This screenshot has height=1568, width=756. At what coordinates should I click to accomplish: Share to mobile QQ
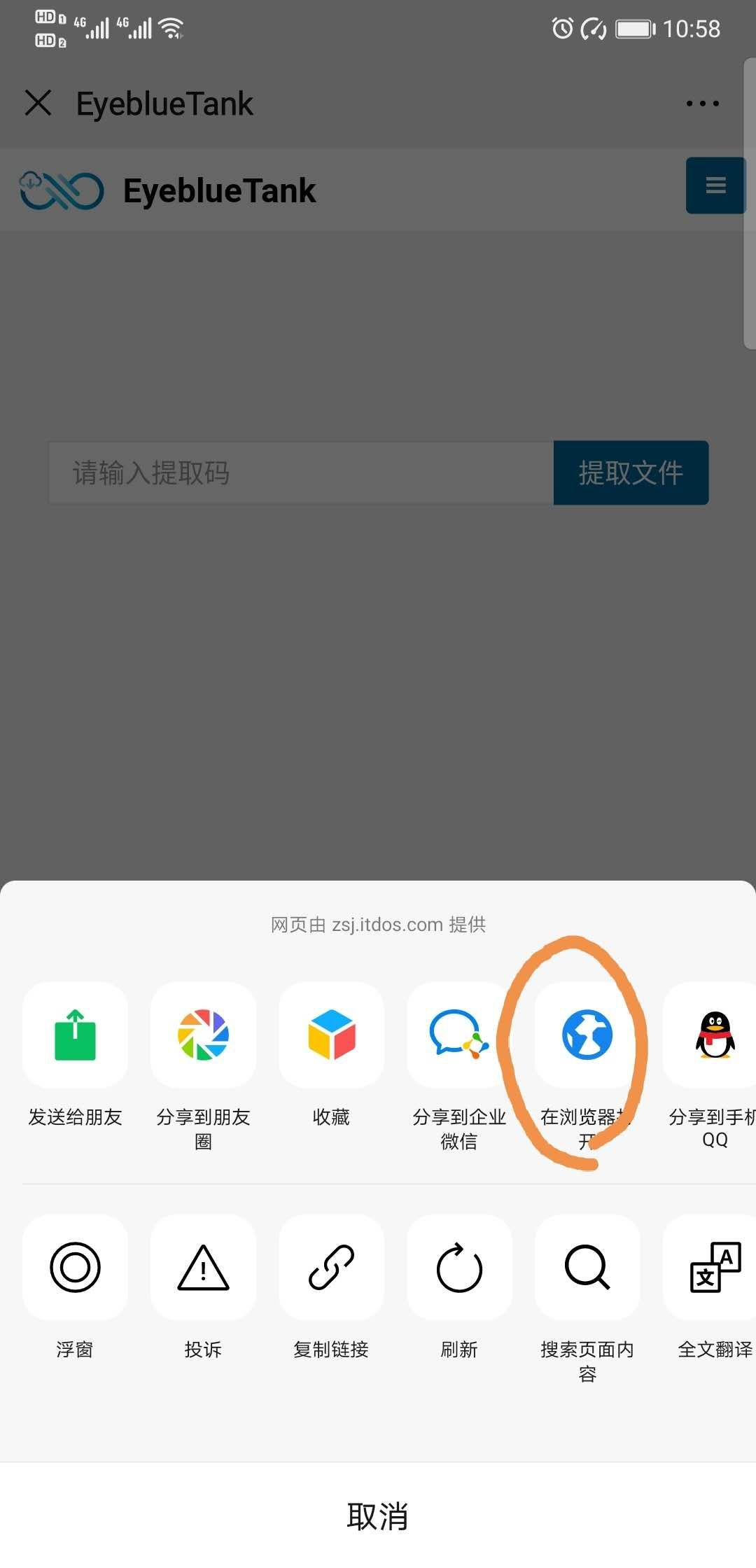tap(714, 1035)
